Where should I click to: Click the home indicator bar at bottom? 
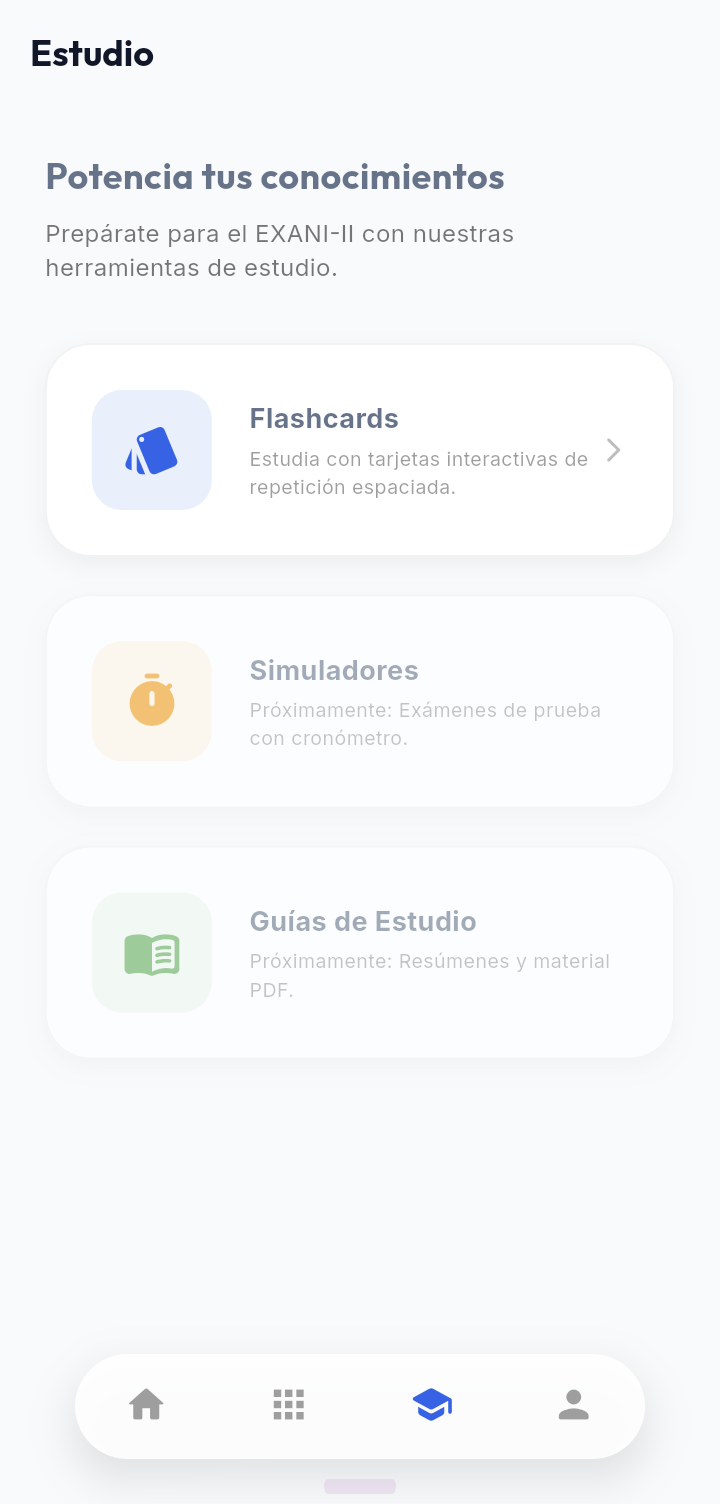(360, 1486)
